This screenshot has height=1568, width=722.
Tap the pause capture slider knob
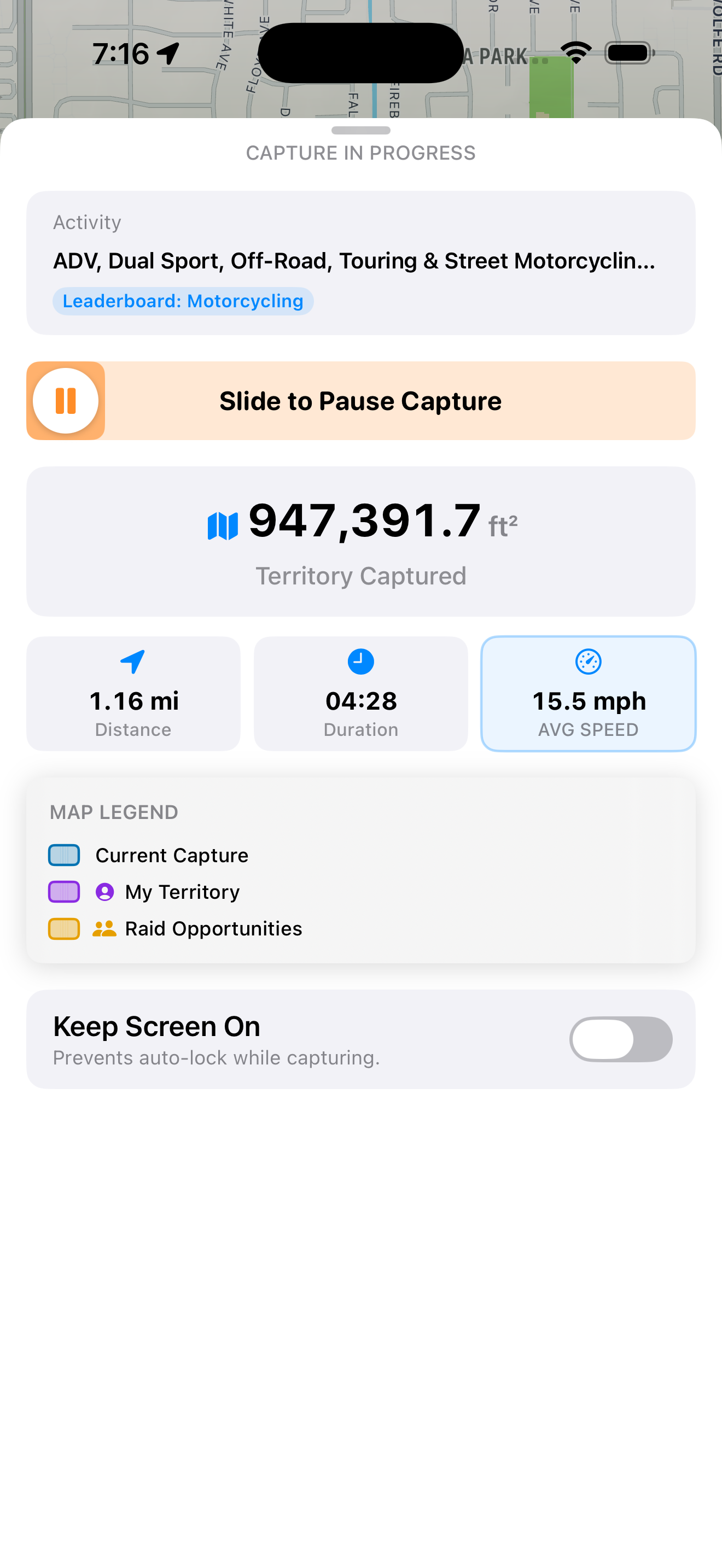pos(66,401)
